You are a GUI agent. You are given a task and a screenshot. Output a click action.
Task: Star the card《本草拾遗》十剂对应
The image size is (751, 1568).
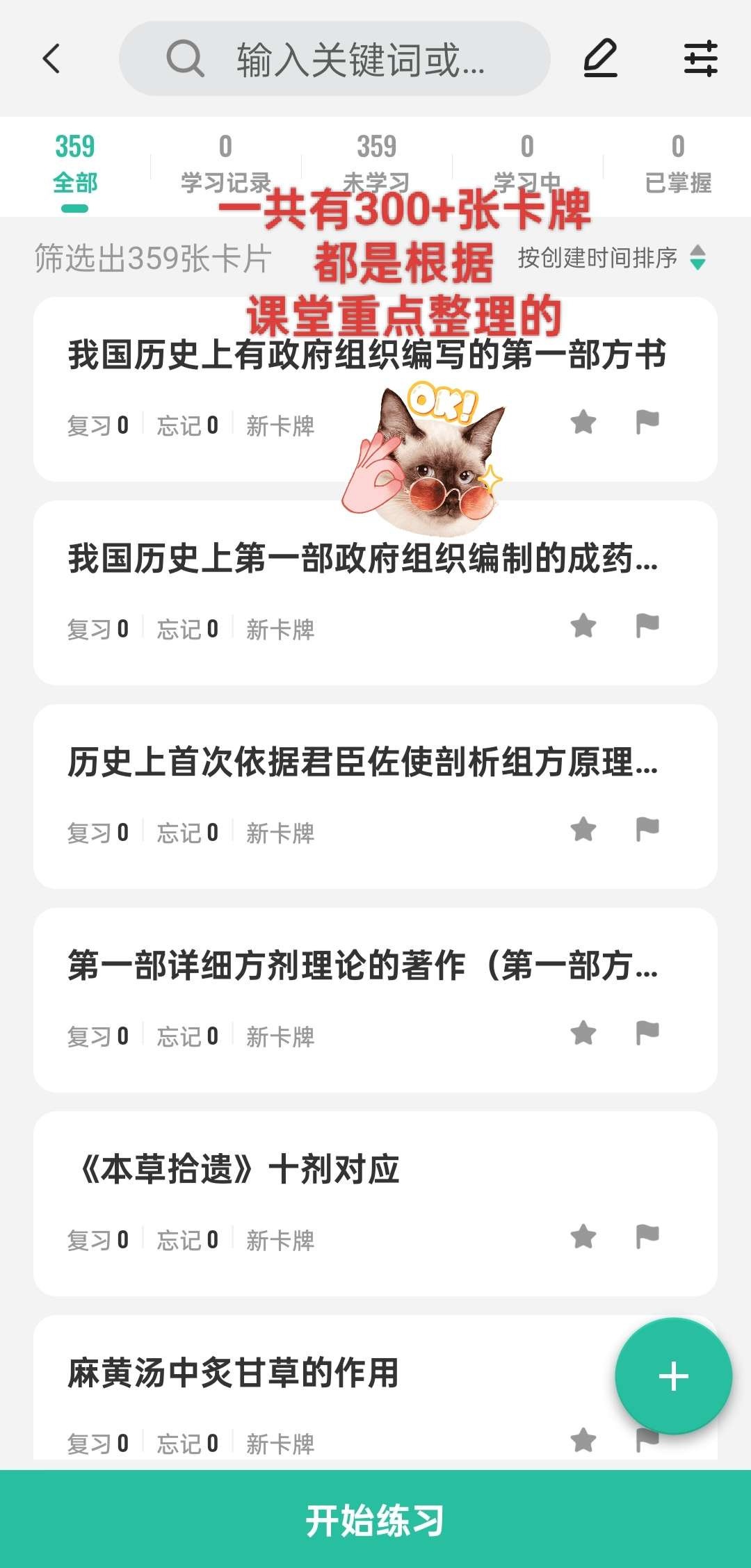tap(583, 1236)
